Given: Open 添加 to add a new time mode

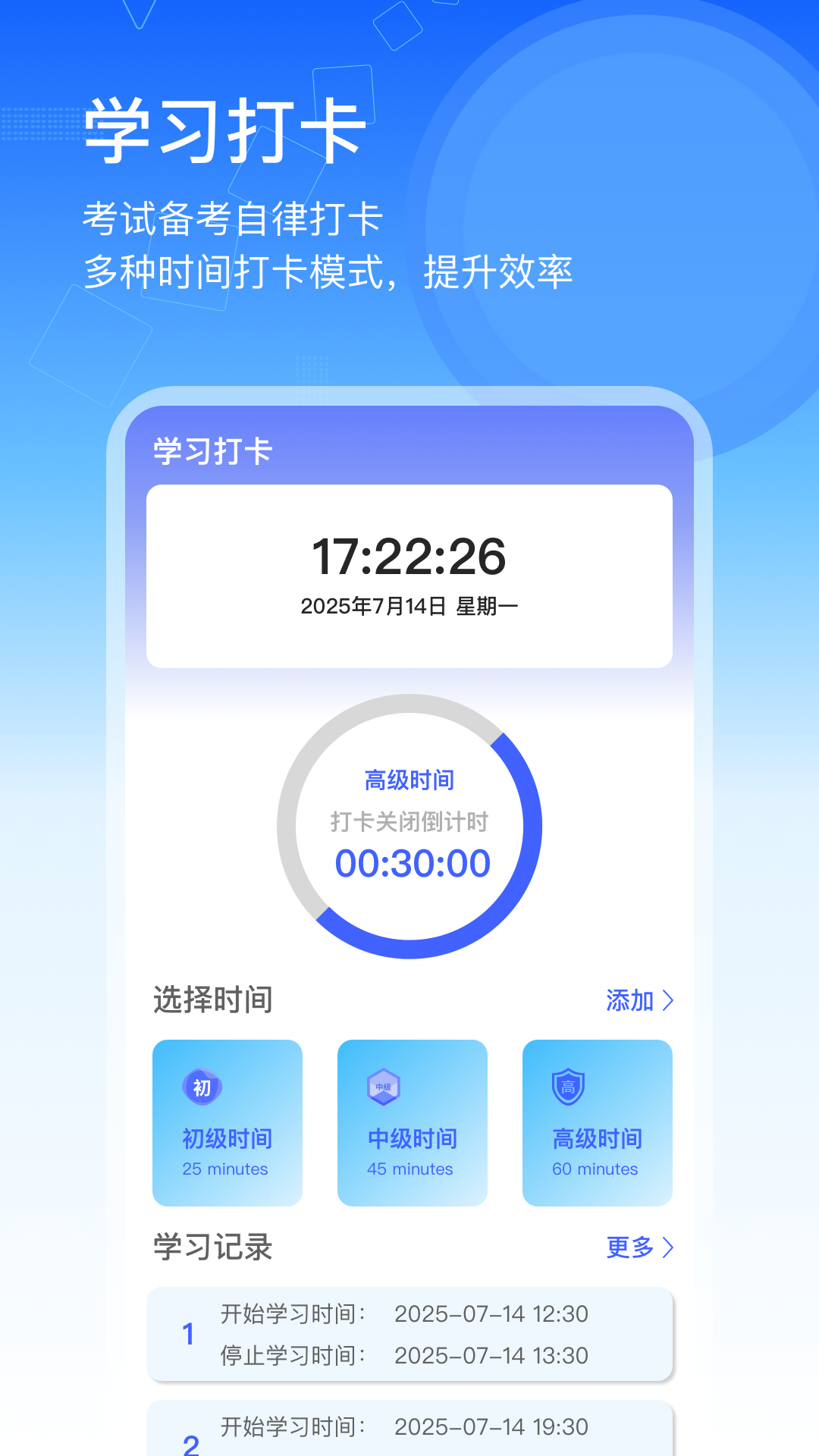Looking at the screenshot, I should coord(629,1000).
